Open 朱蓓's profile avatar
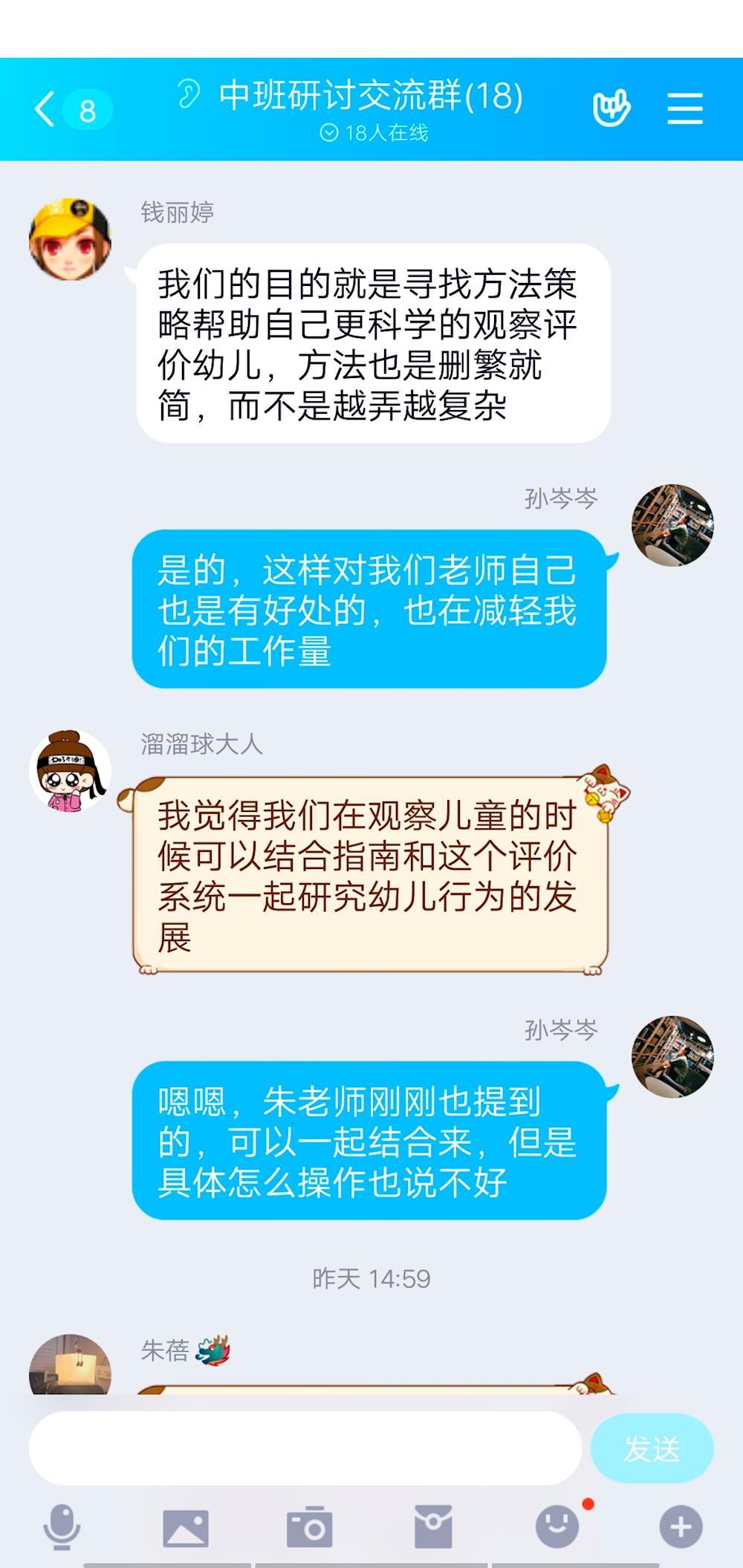The width and height of the screenshot is (743, 1568). 70,1367
